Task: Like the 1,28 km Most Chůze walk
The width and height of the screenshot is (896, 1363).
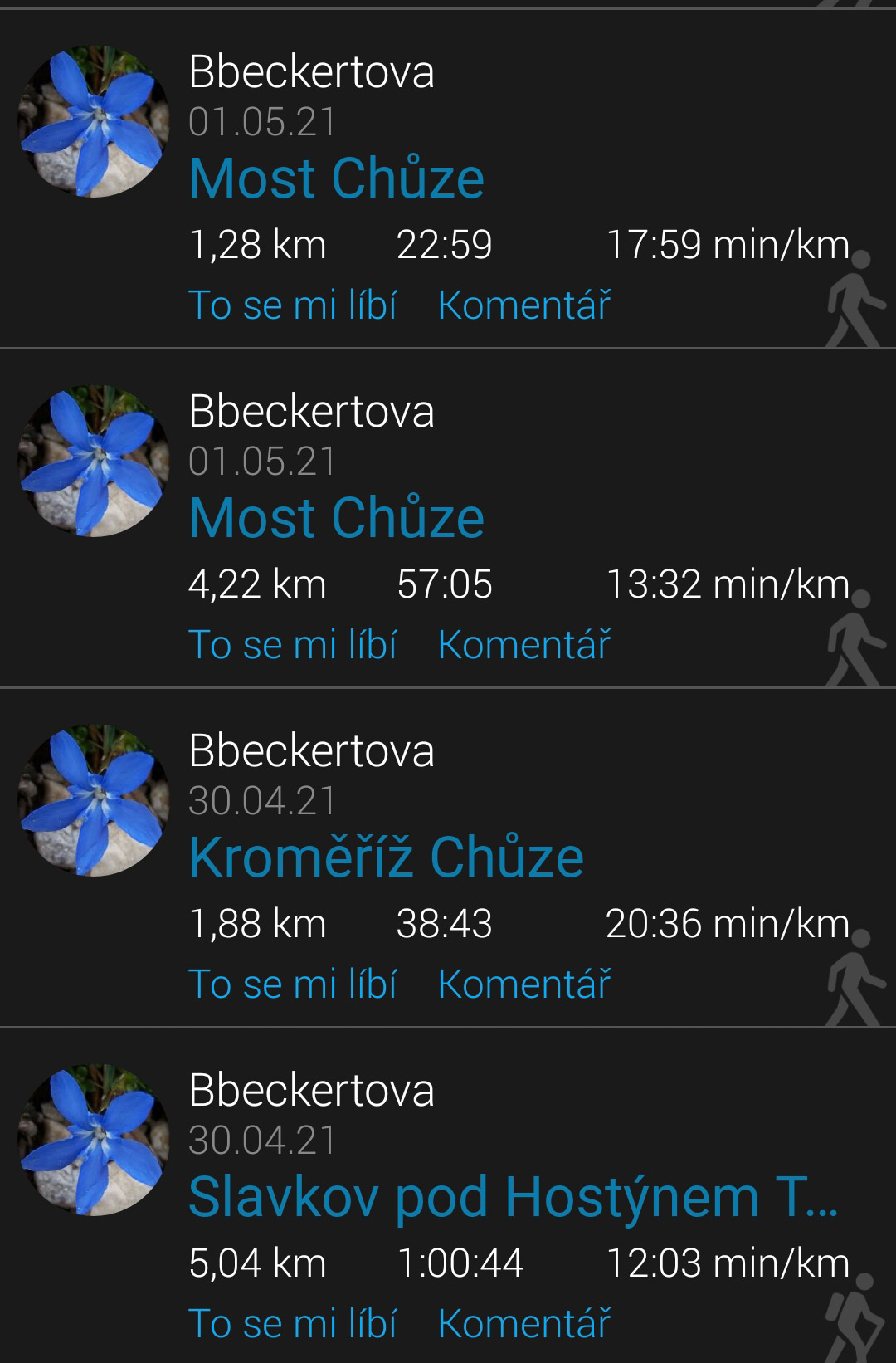Action: pyautogui.click(x=292, y=305)
